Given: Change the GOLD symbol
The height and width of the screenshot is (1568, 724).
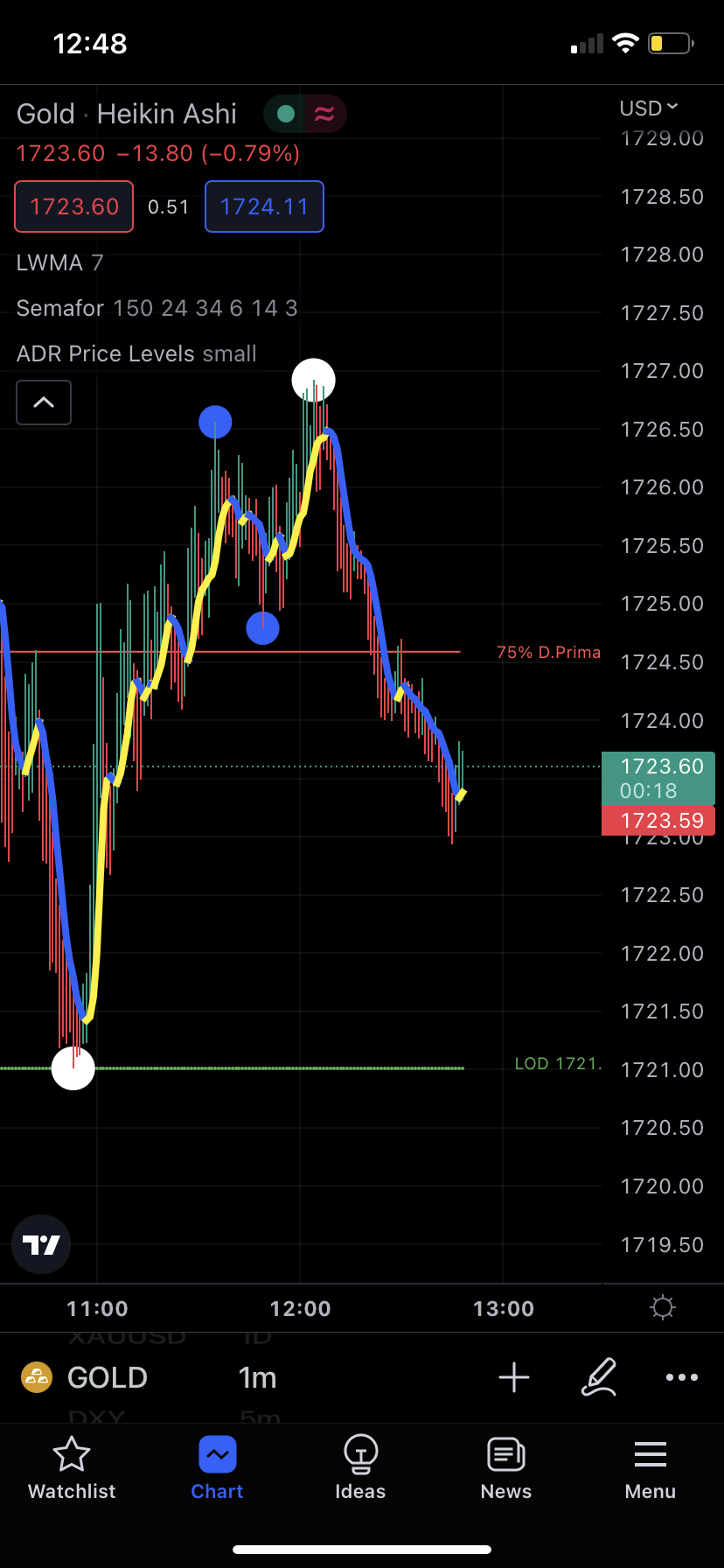Looking at the screenshot, I should click(87, 1377).
